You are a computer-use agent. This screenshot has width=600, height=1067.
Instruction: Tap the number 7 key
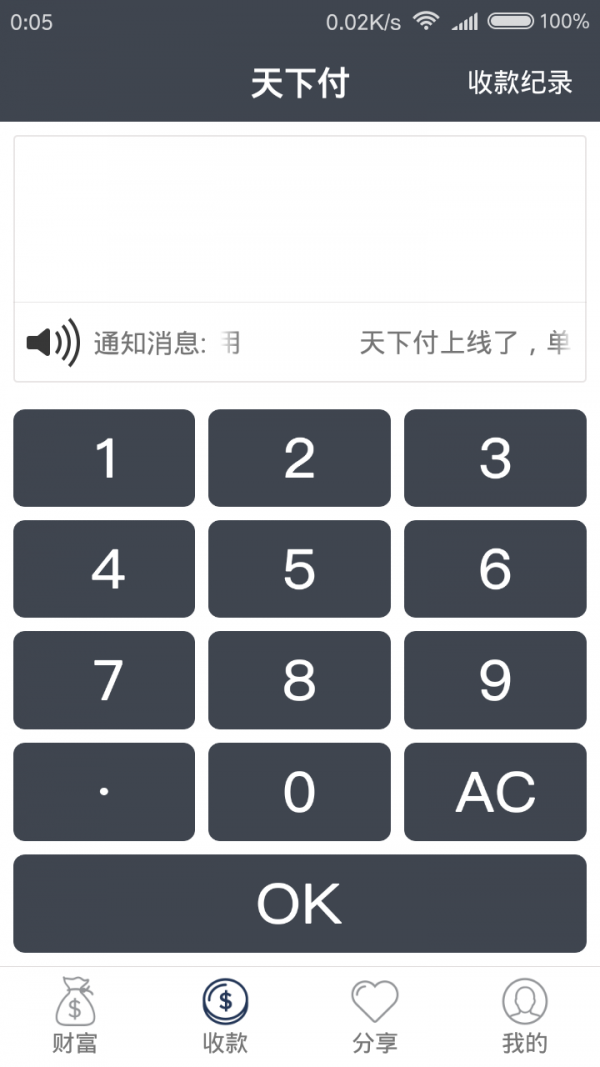point(104,680)
